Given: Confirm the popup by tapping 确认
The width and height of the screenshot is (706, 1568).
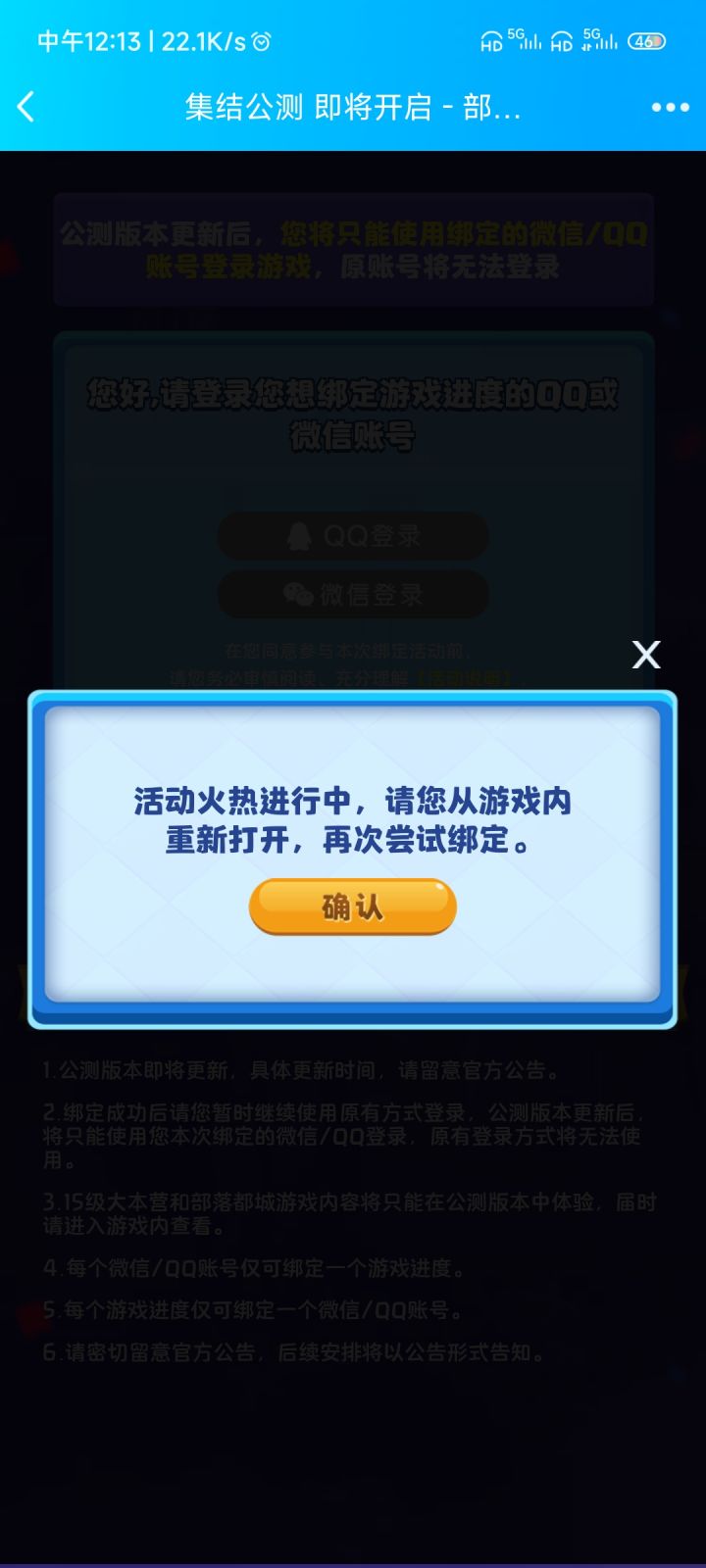Looking at the screenshot, I should [x=352, y=906].
